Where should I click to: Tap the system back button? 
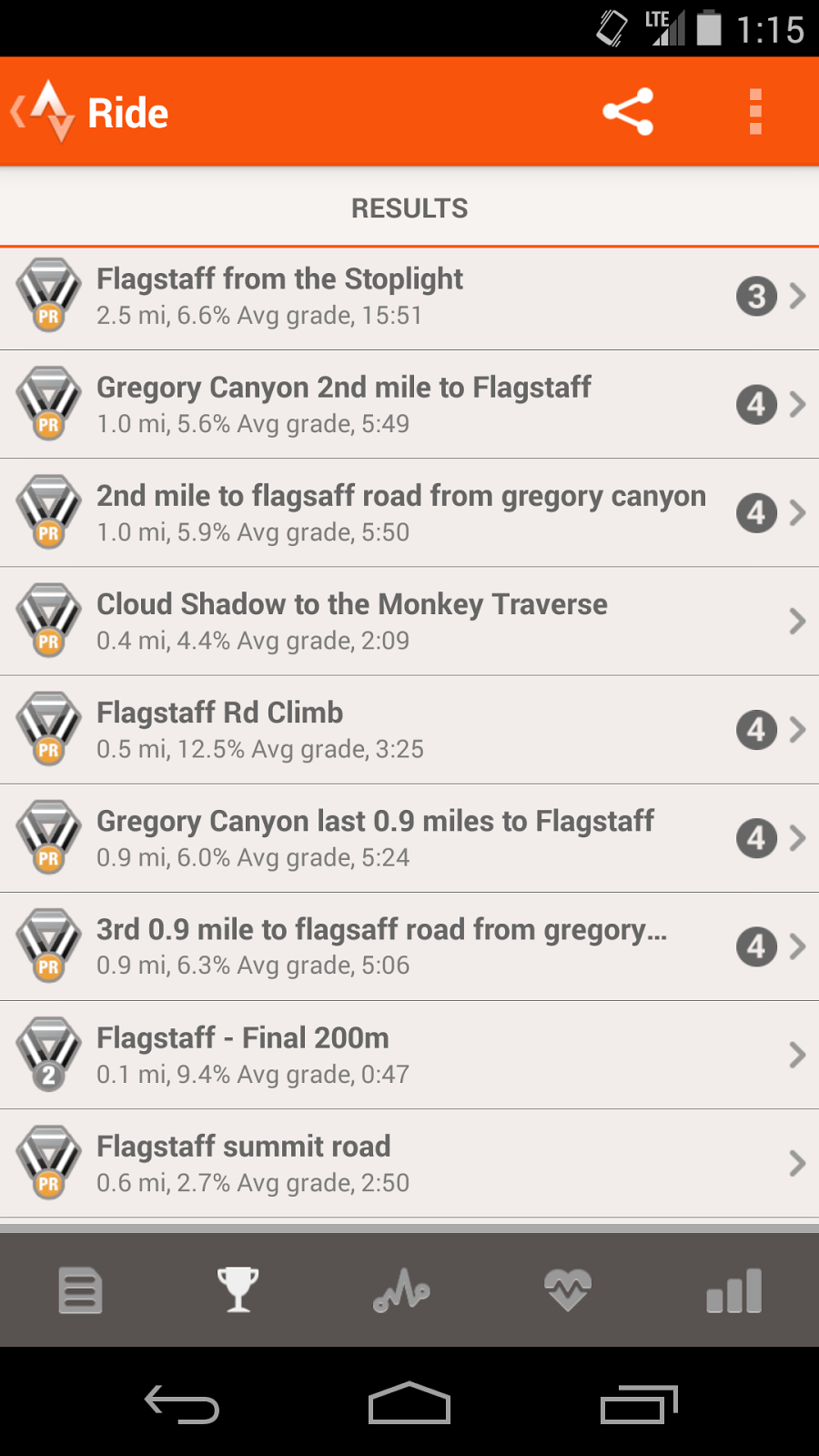point(182,1404)
